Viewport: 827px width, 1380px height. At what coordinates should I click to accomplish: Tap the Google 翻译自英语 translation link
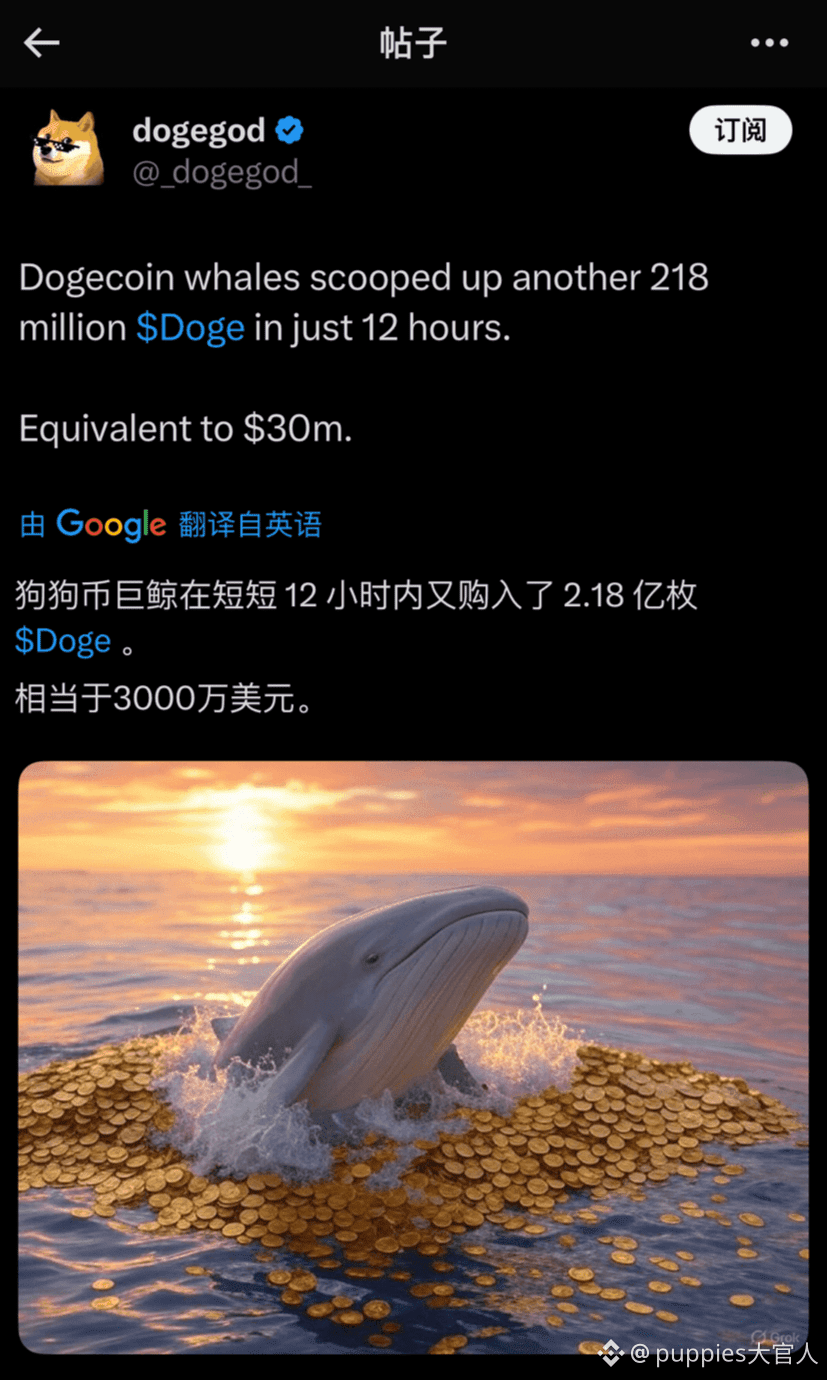(171, 524)
